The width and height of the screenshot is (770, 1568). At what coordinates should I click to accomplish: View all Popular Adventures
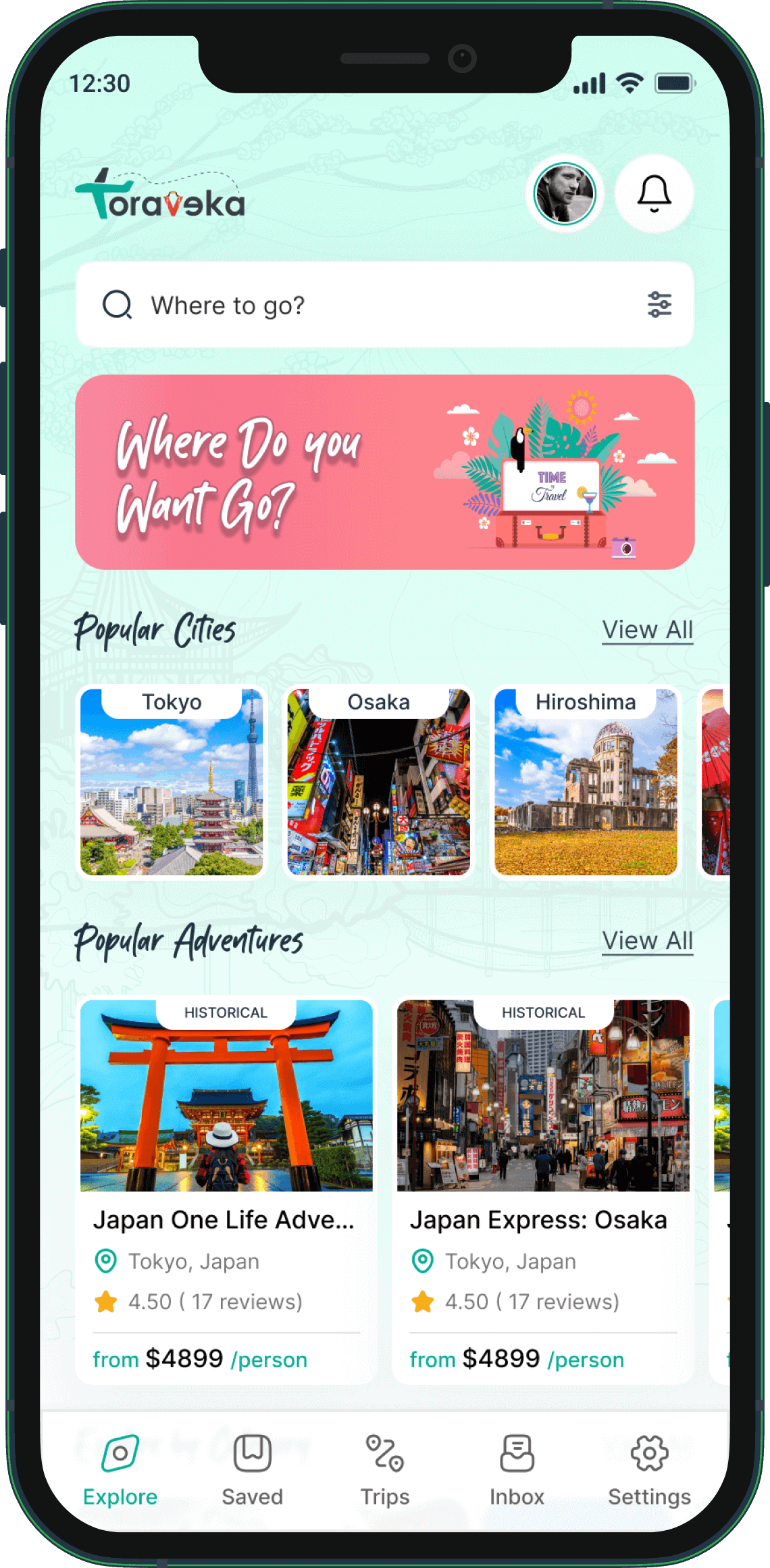647,941
